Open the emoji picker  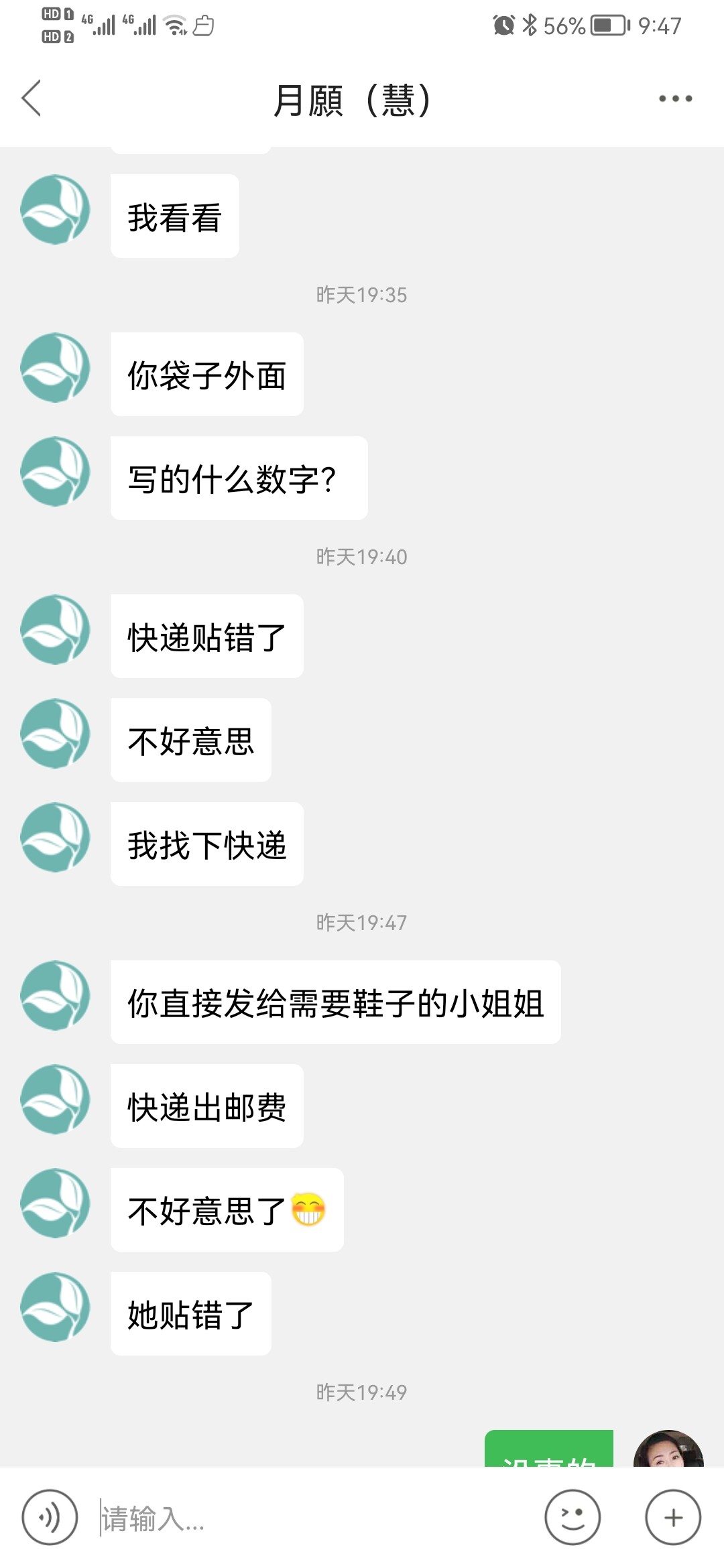572,1517
